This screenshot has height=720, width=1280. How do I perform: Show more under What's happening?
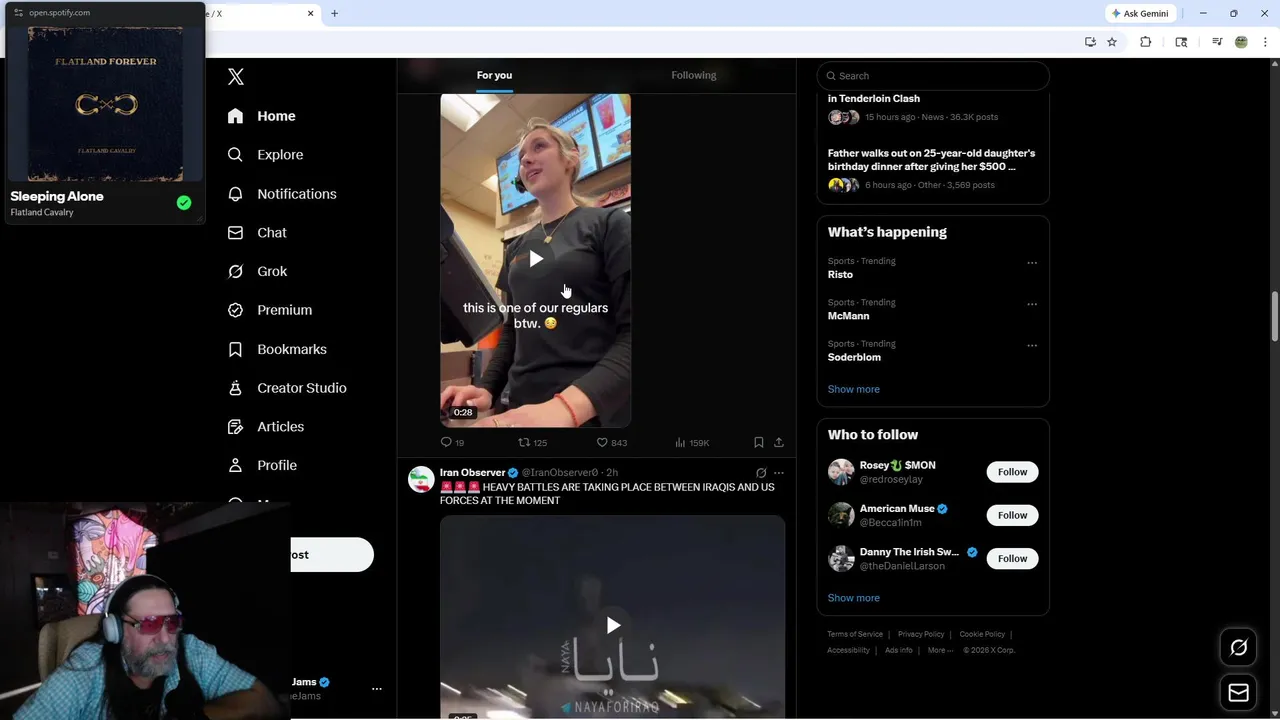pyautogui.click(x=853, y=389)
